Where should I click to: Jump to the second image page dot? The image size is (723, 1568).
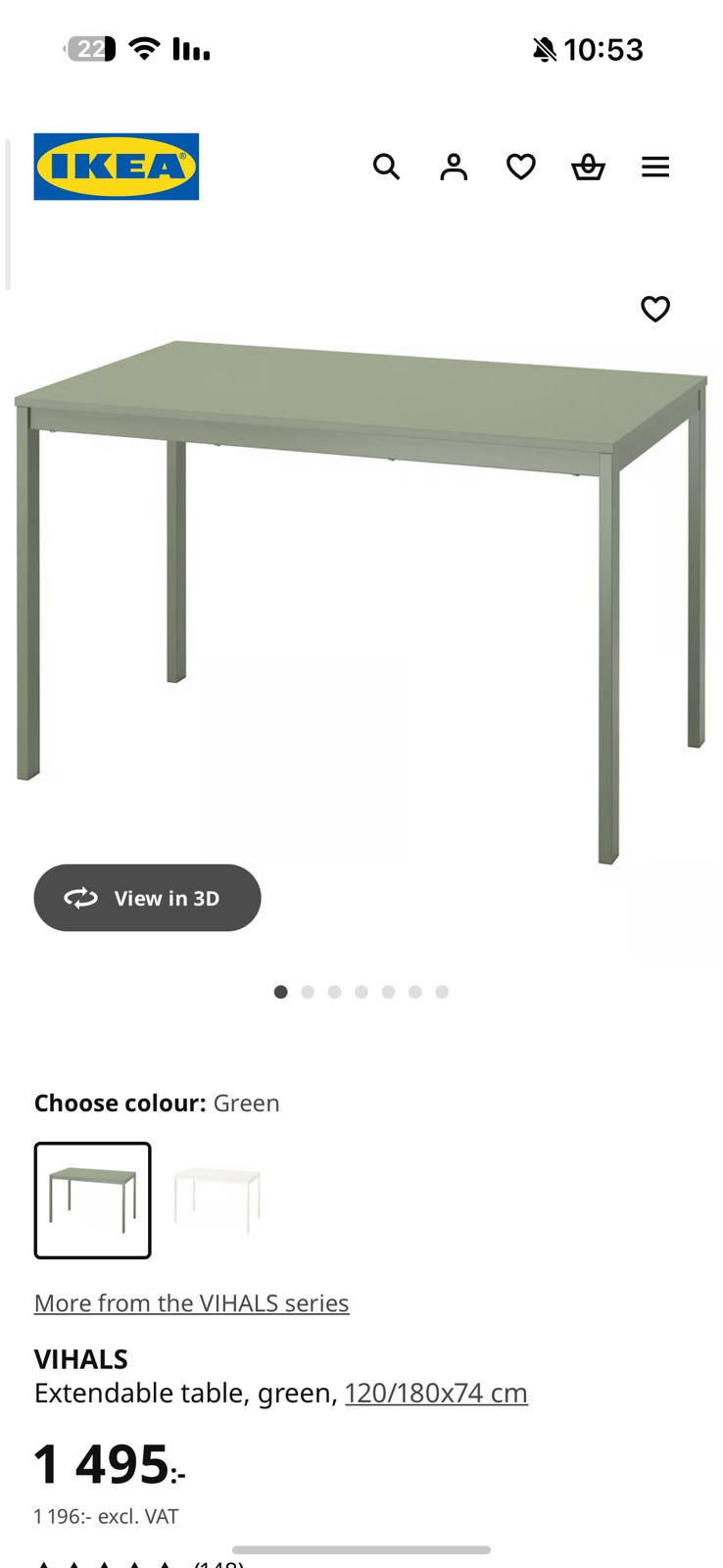click(308, 992)
